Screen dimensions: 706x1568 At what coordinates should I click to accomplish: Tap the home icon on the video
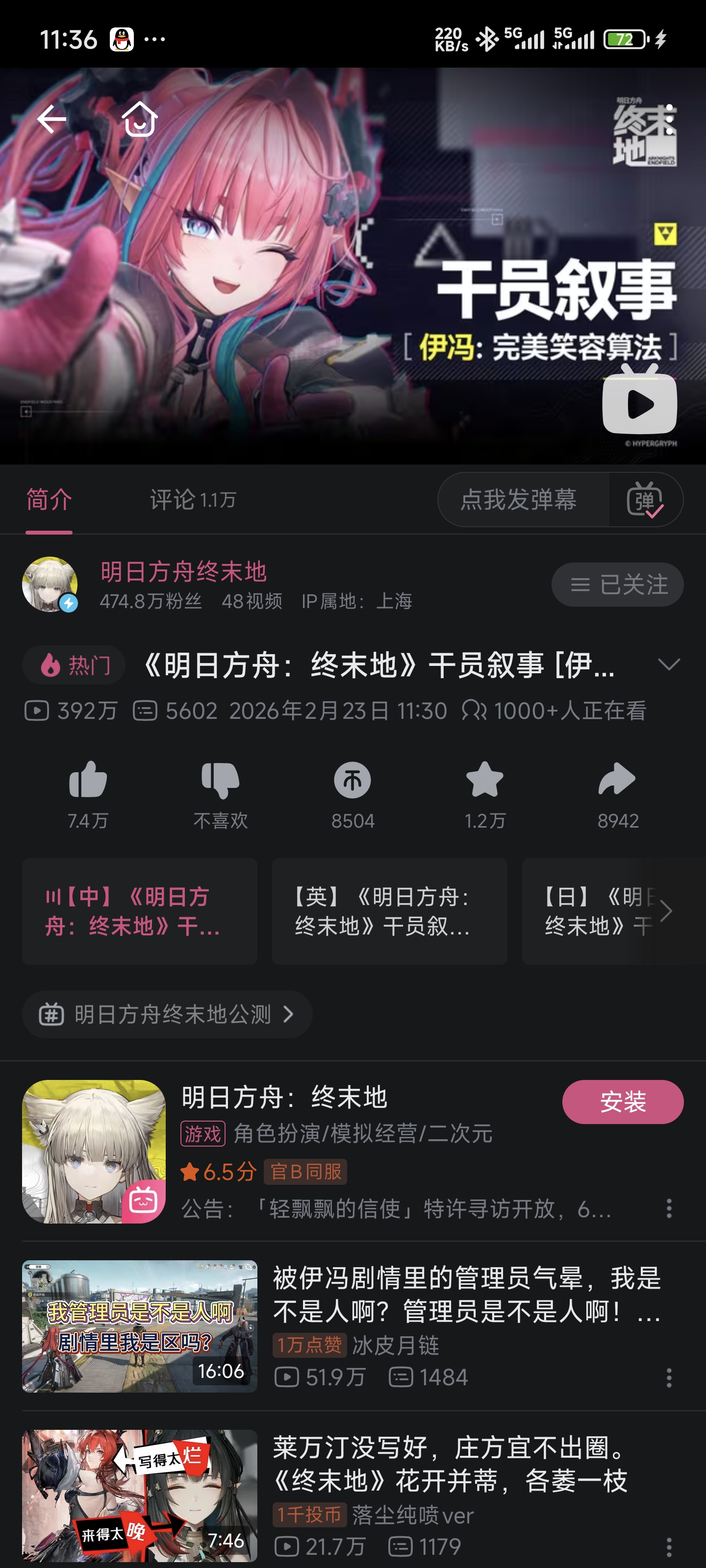point(140,119)
